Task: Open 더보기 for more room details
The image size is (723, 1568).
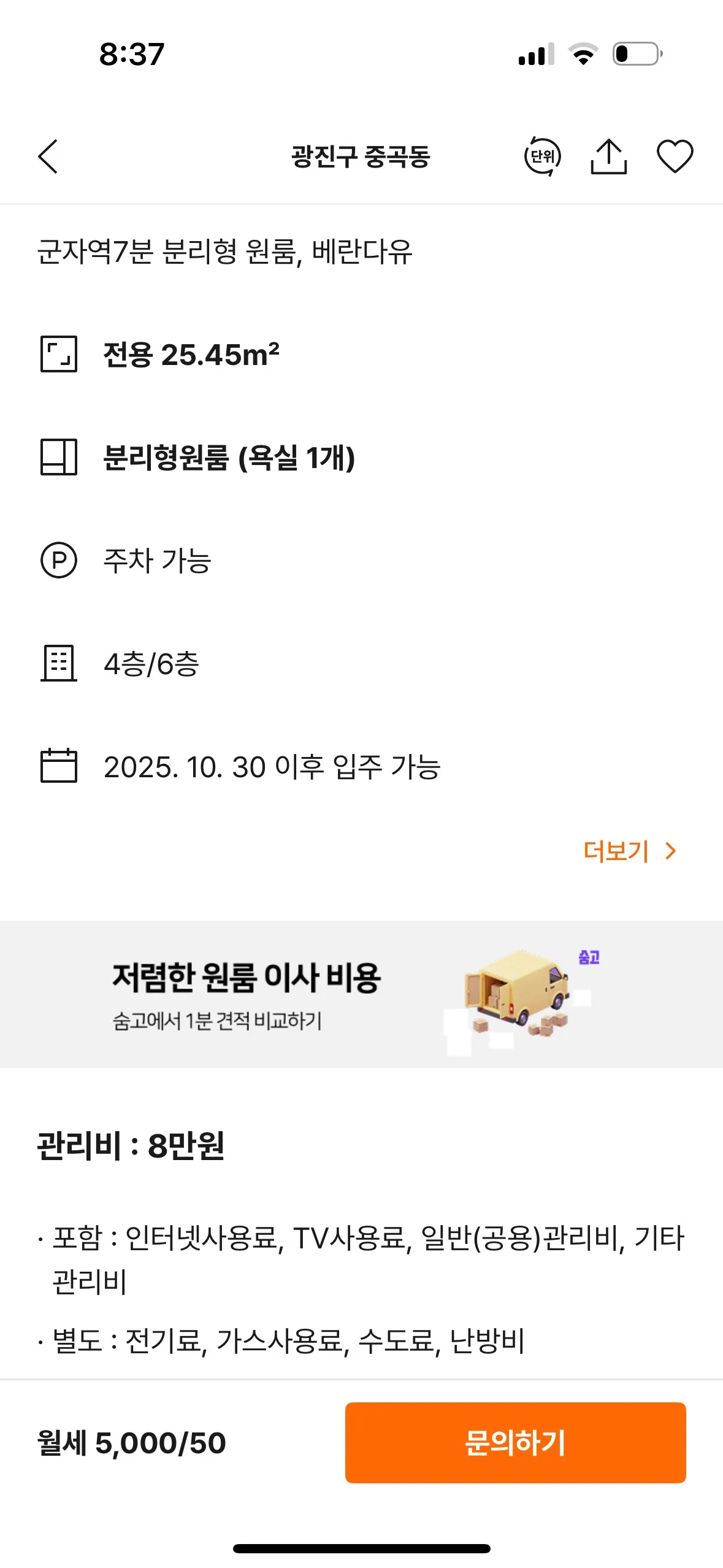Action: tap(629, 851)
